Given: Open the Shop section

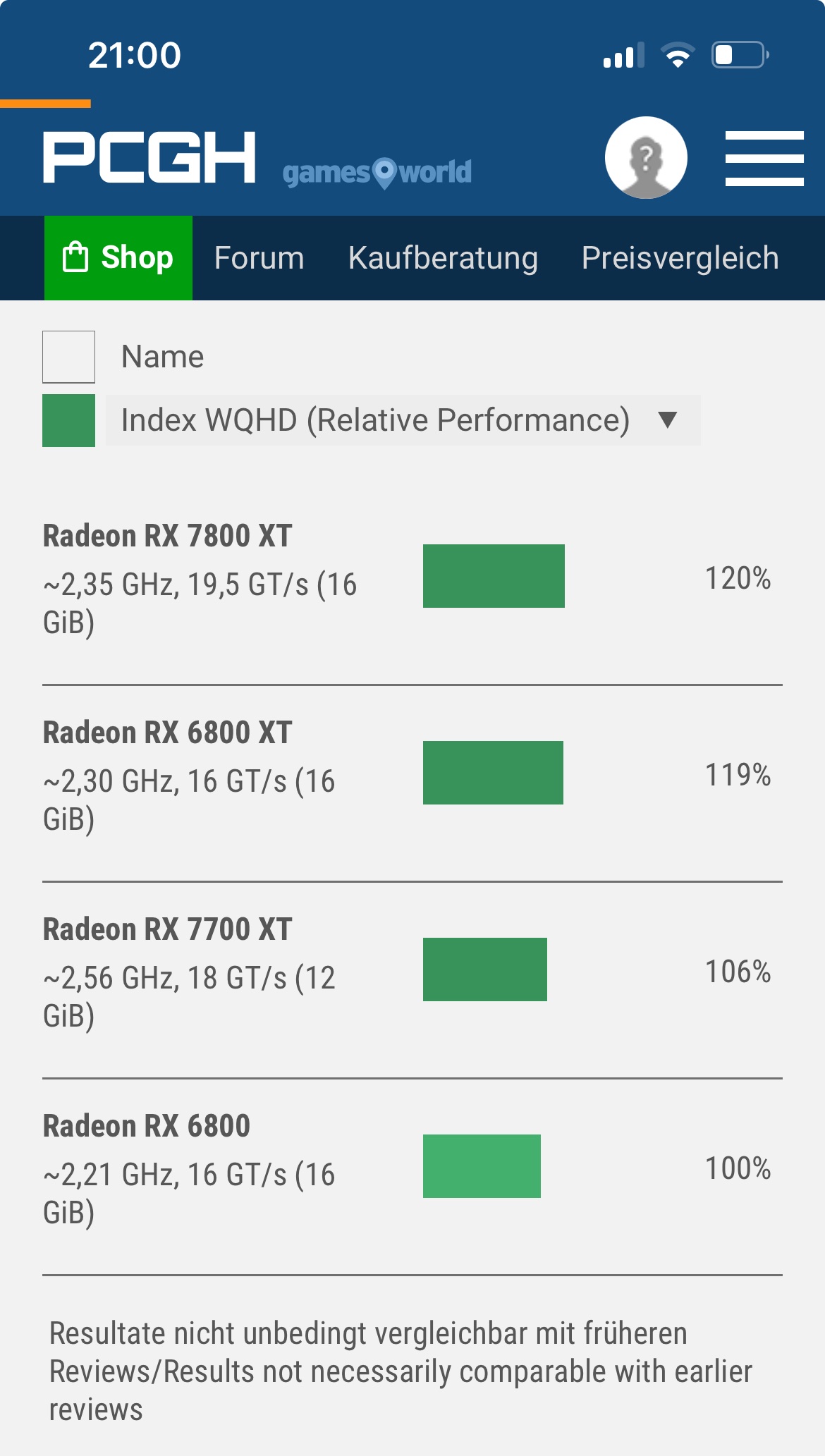Looking at the screenshot, I should (x=118, y=258).
